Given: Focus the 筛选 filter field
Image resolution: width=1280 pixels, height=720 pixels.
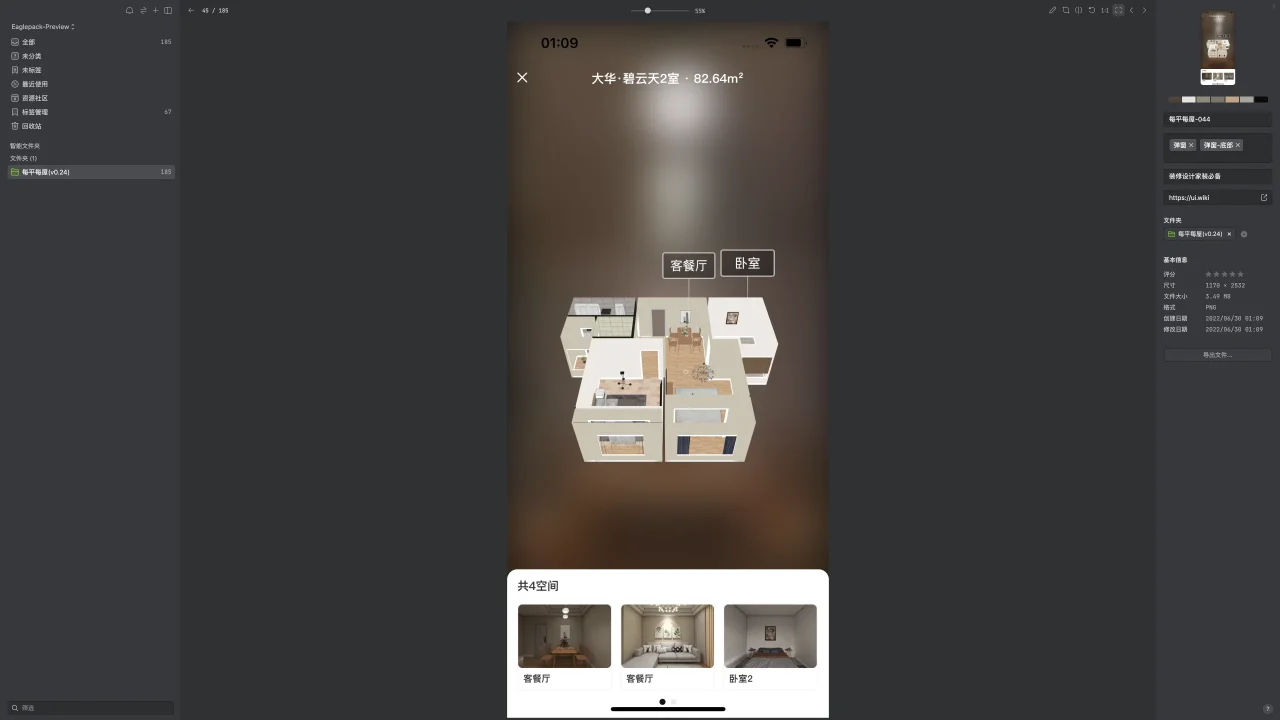Looking at the screenshot, I should [x=92, y=708].
